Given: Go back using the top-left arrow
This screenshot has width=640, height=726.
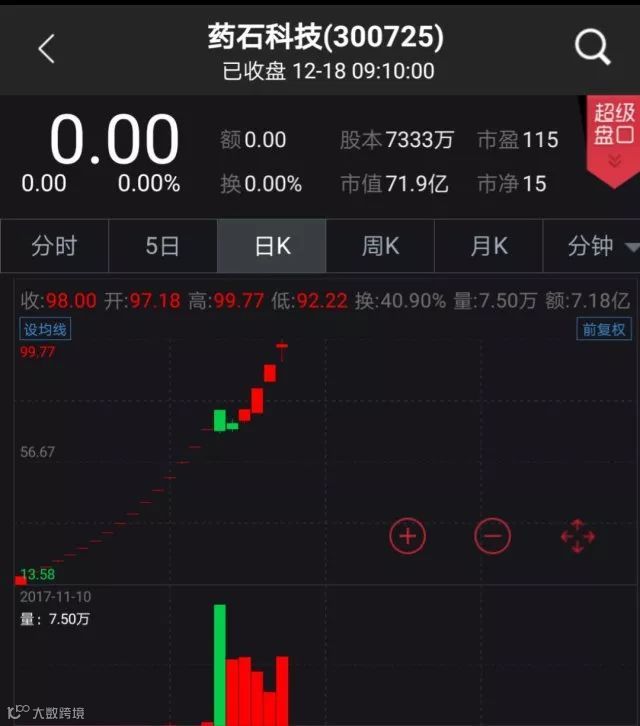Looking at the screenshot, I should [46, 48].
